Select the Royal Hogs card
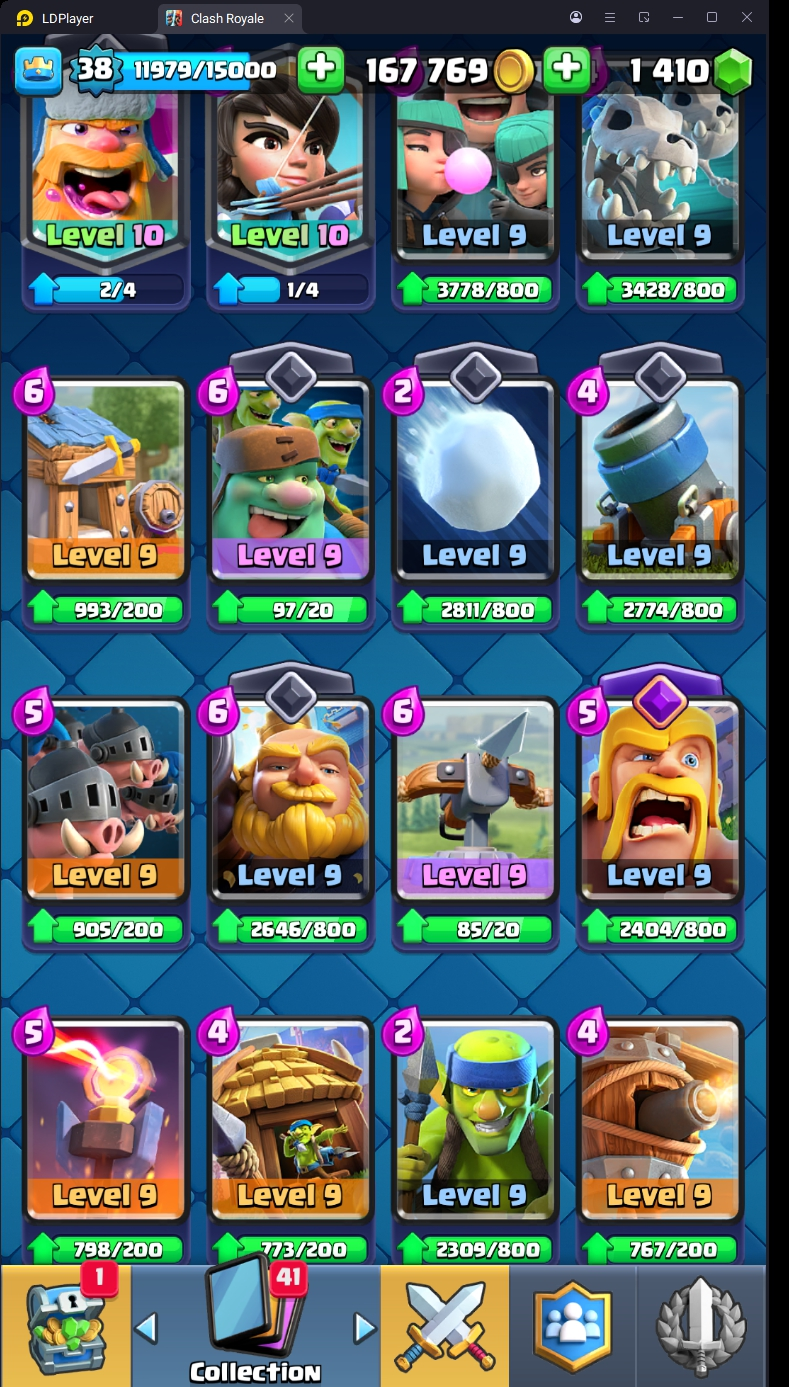 (x=105, y=800)
